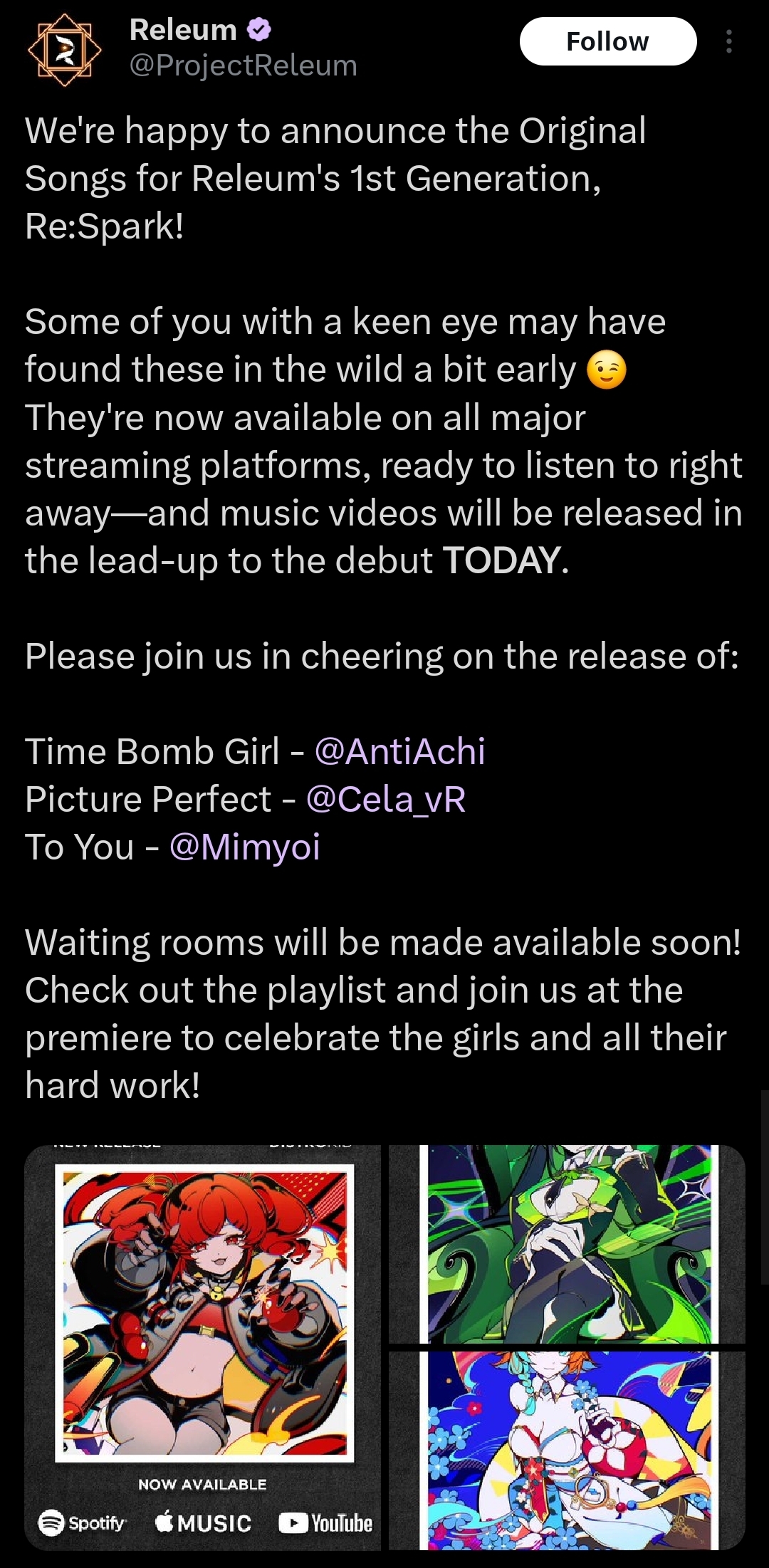Open the @ProjectReleum handle
Image resolution: width=769 pixels, height=1568 pixels.
tap(243, 66)
